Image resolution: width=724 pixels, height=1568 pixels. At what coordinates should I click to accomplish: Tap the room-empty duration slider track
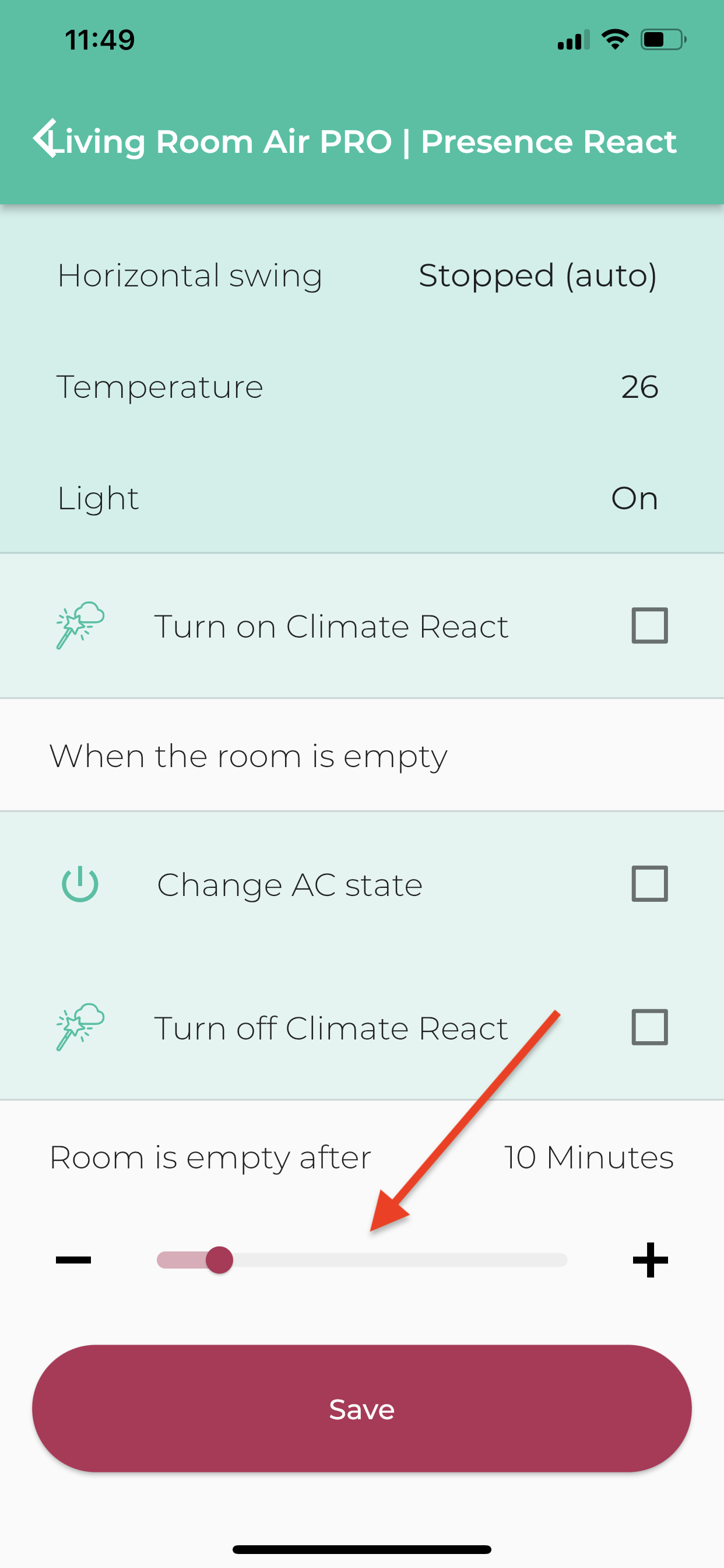pyautogui.click(x=362, y=1259)
